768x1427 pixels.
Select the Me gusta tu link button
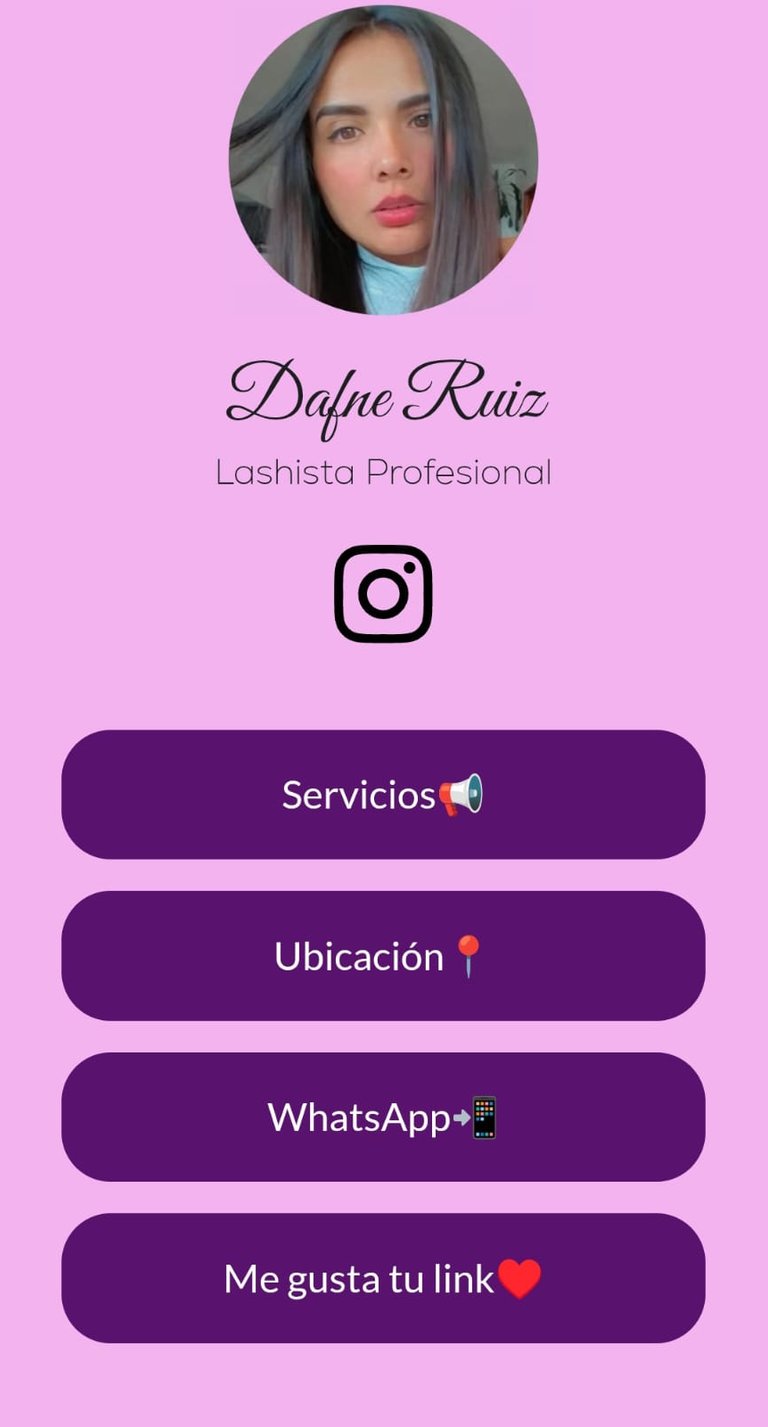383,1278
